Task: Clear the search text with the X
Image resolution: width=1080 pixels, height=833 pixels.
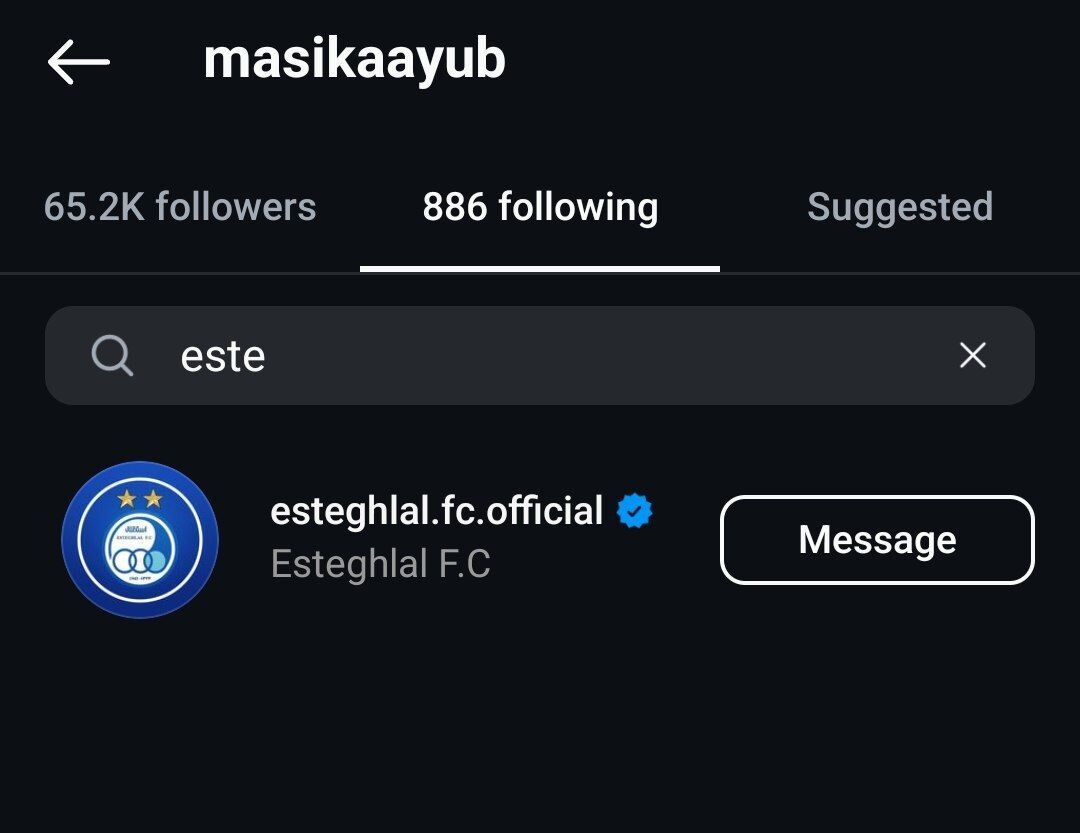Action: (972, 355)
